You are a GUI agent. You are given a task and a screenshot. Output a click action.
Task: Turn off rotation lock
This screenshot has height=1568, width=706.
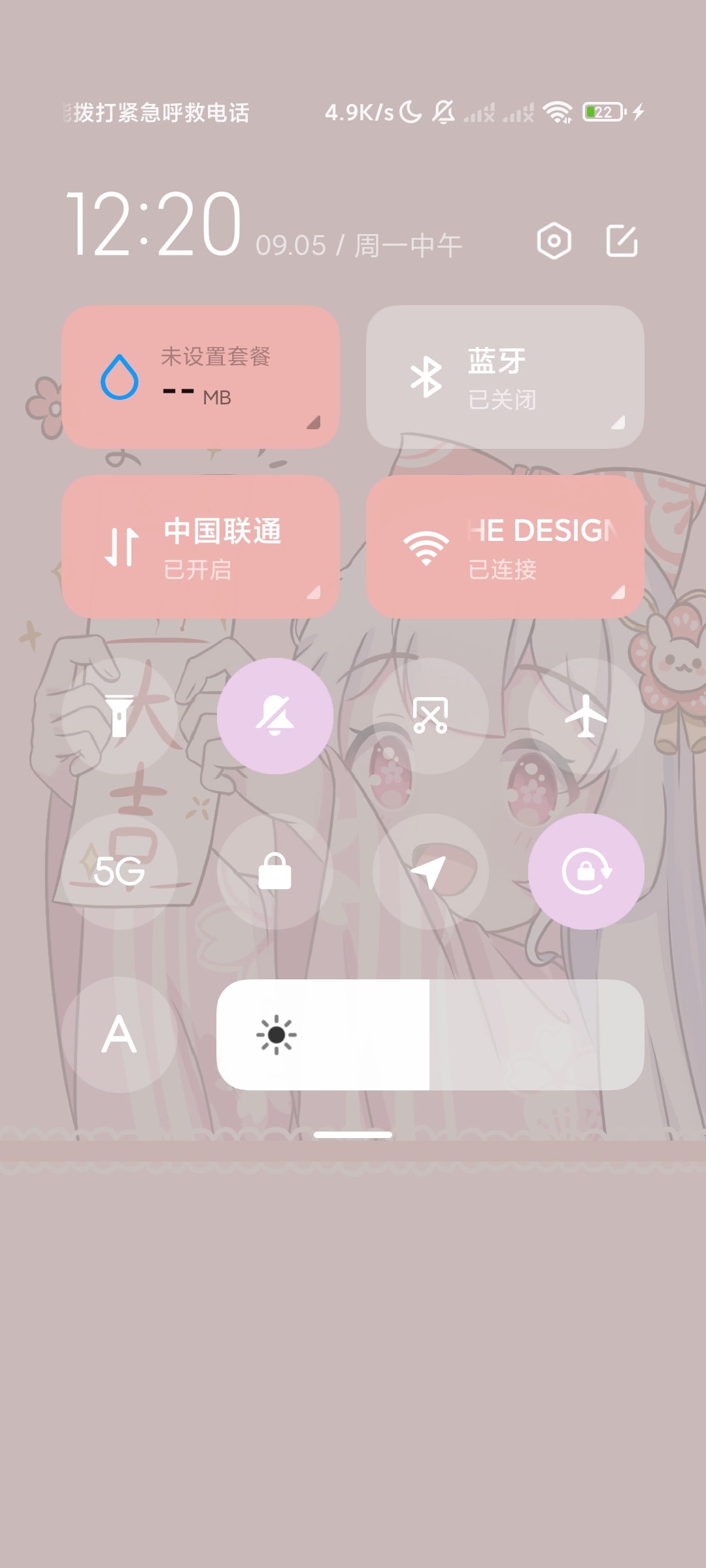(x=586, y=872)
